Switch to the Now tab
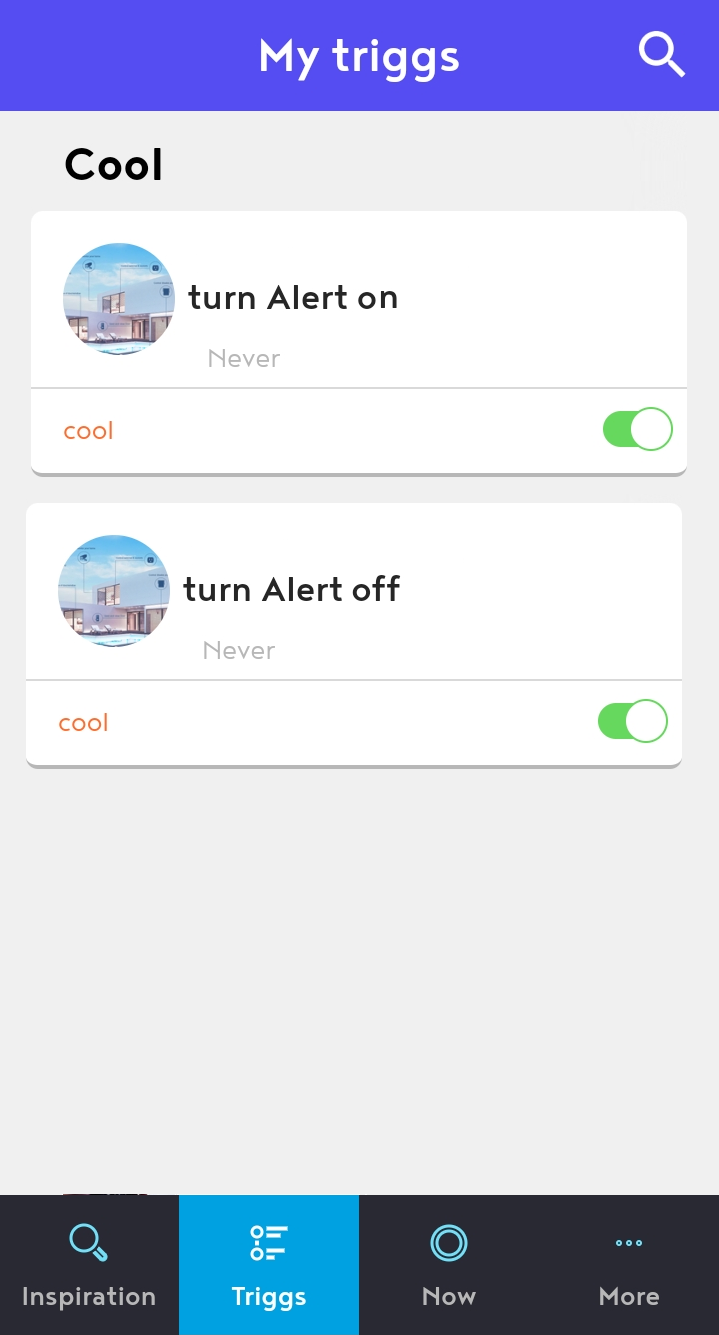This screenshot has width=719, height=1335. [449, 1265]
